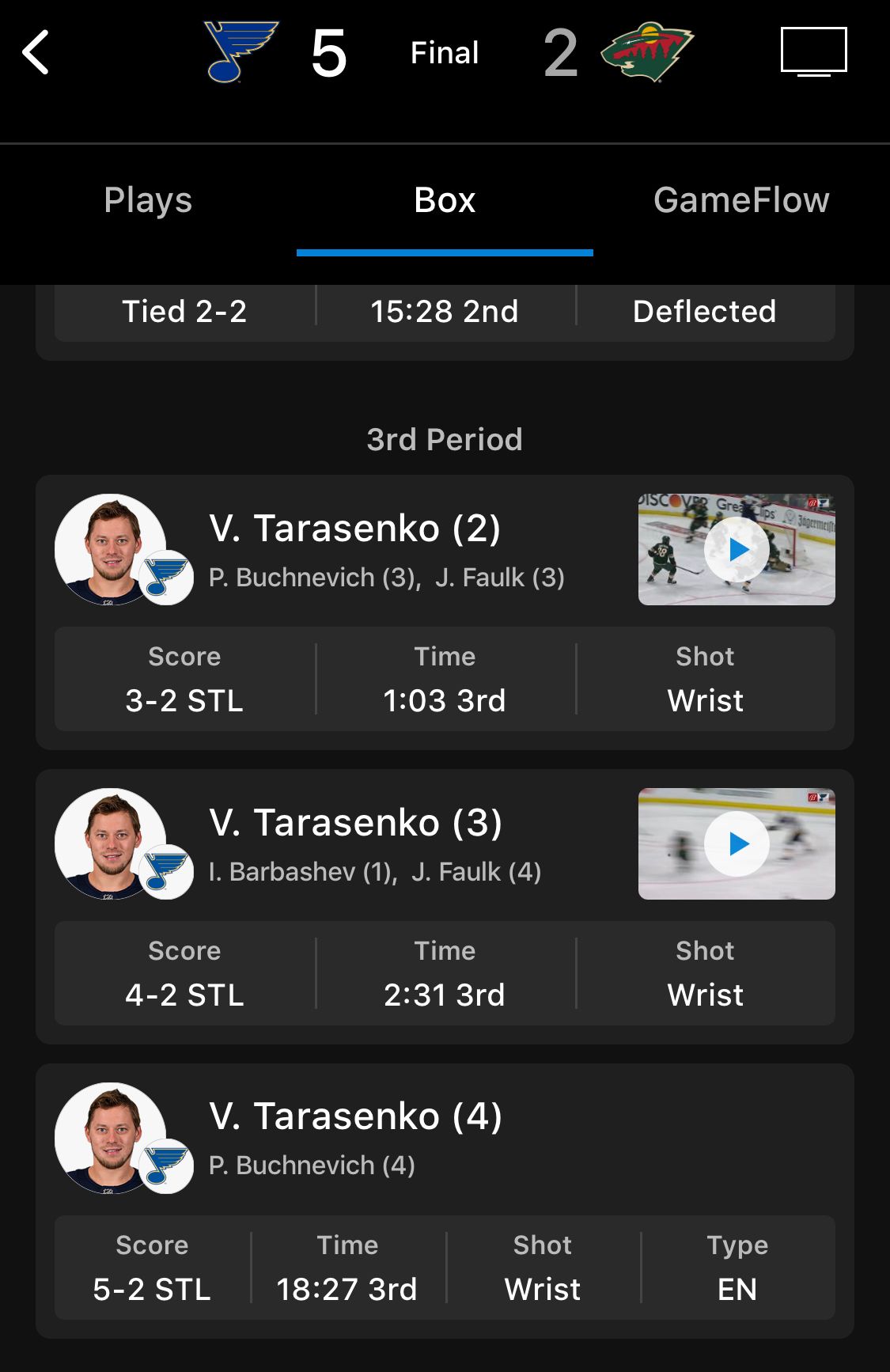
Task: Go back using the back arrow
Action: click(x=36, y=53)
